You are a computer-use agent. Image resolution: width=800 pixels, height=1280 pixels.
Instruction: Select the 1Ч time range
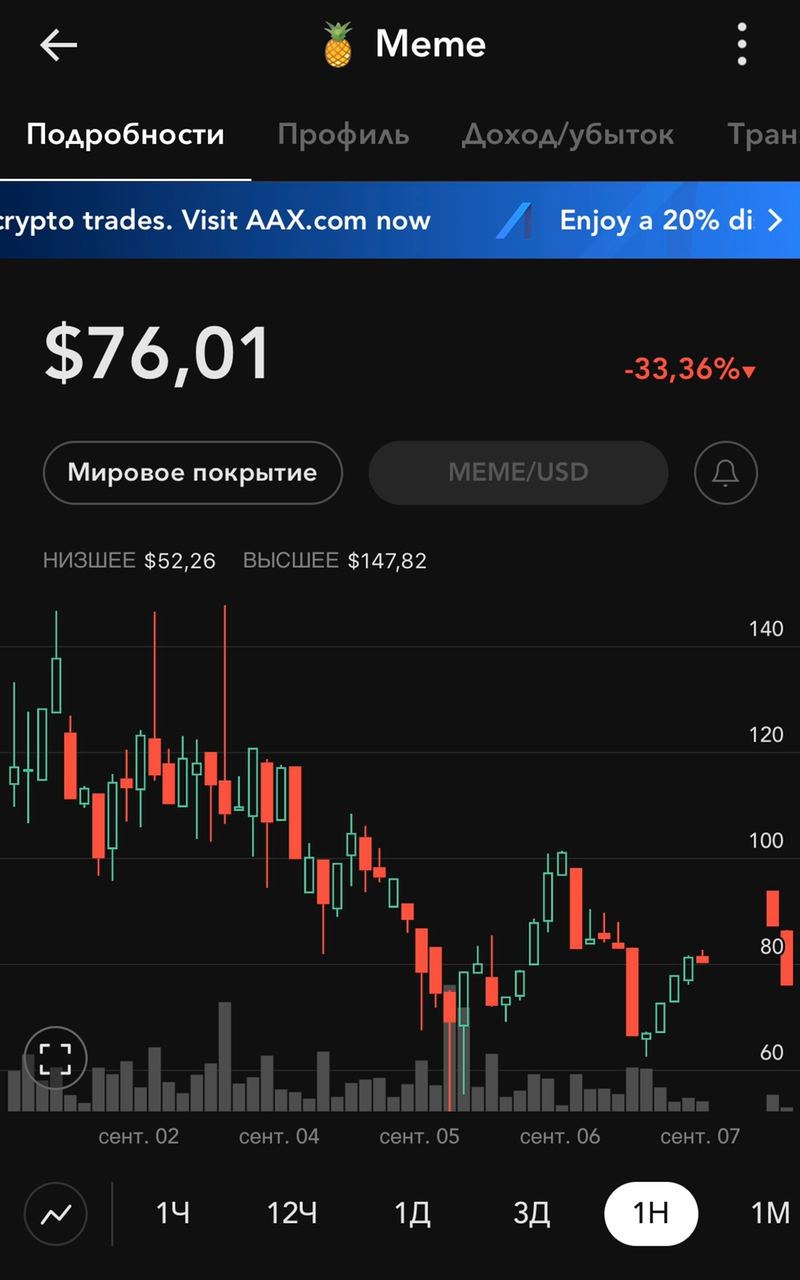(x=173, y=1214)
